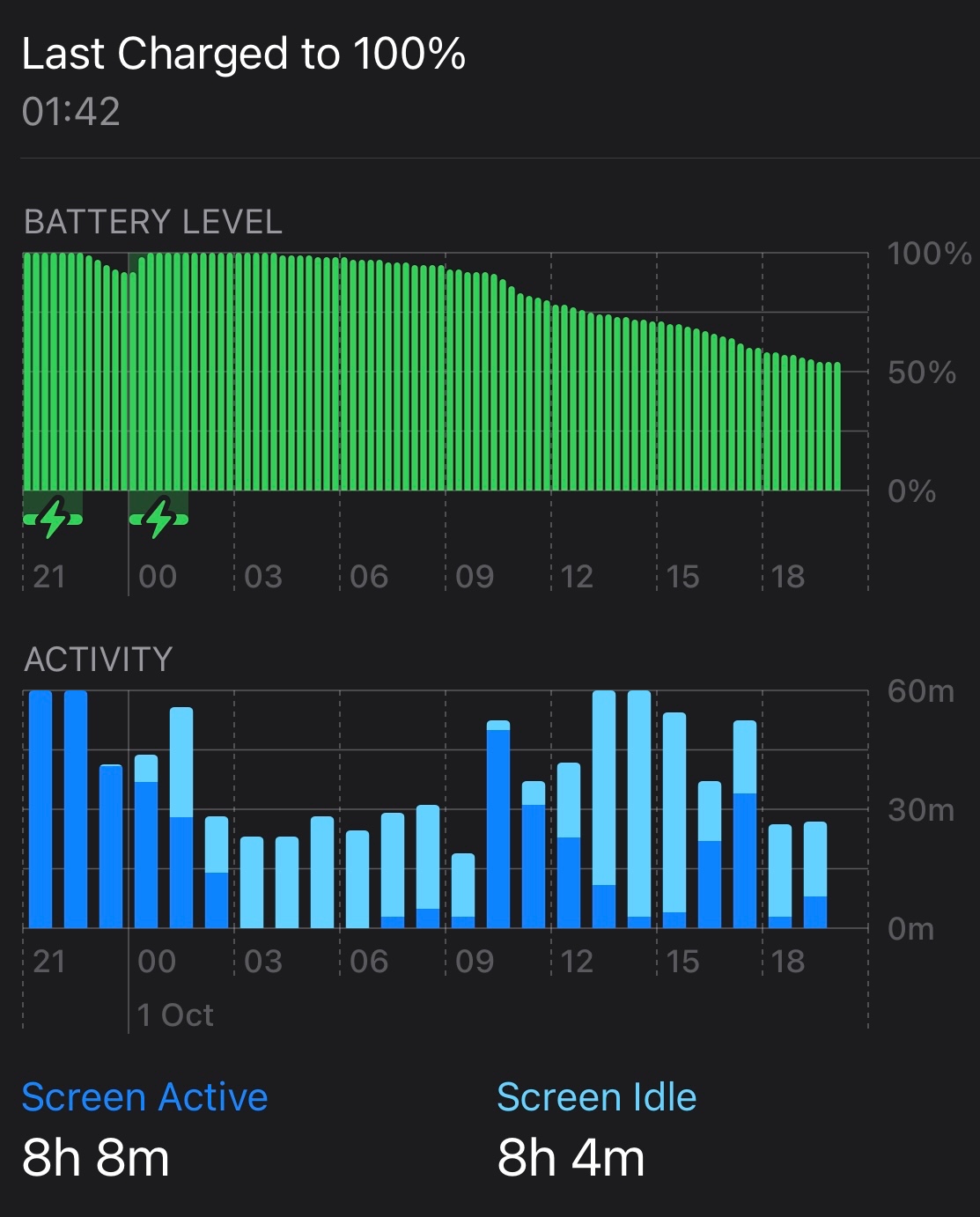Select the 12 hour bar in Activity chart

[x=569, y=845]
